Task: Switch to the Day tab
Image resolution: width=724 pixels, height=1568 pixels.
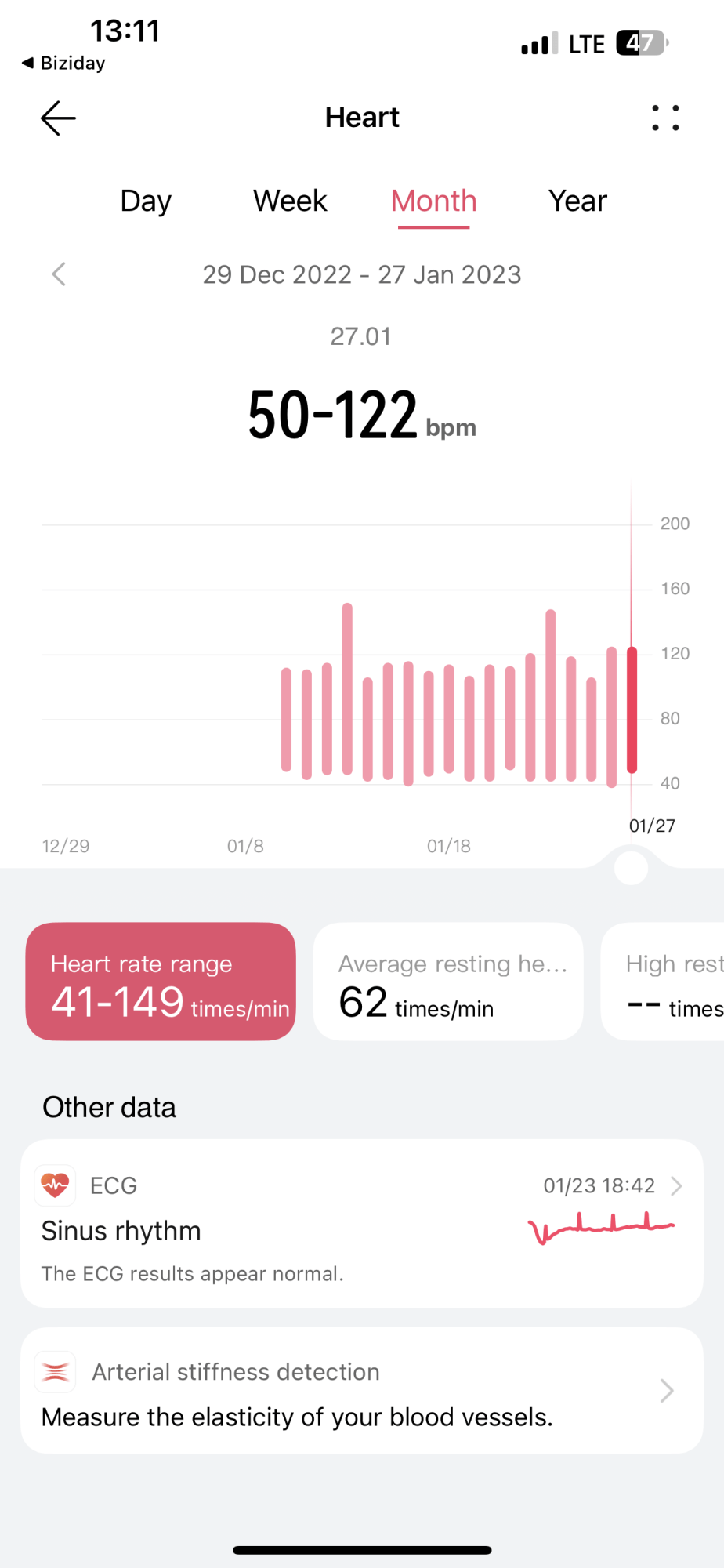Action: [x=146, y=201]
